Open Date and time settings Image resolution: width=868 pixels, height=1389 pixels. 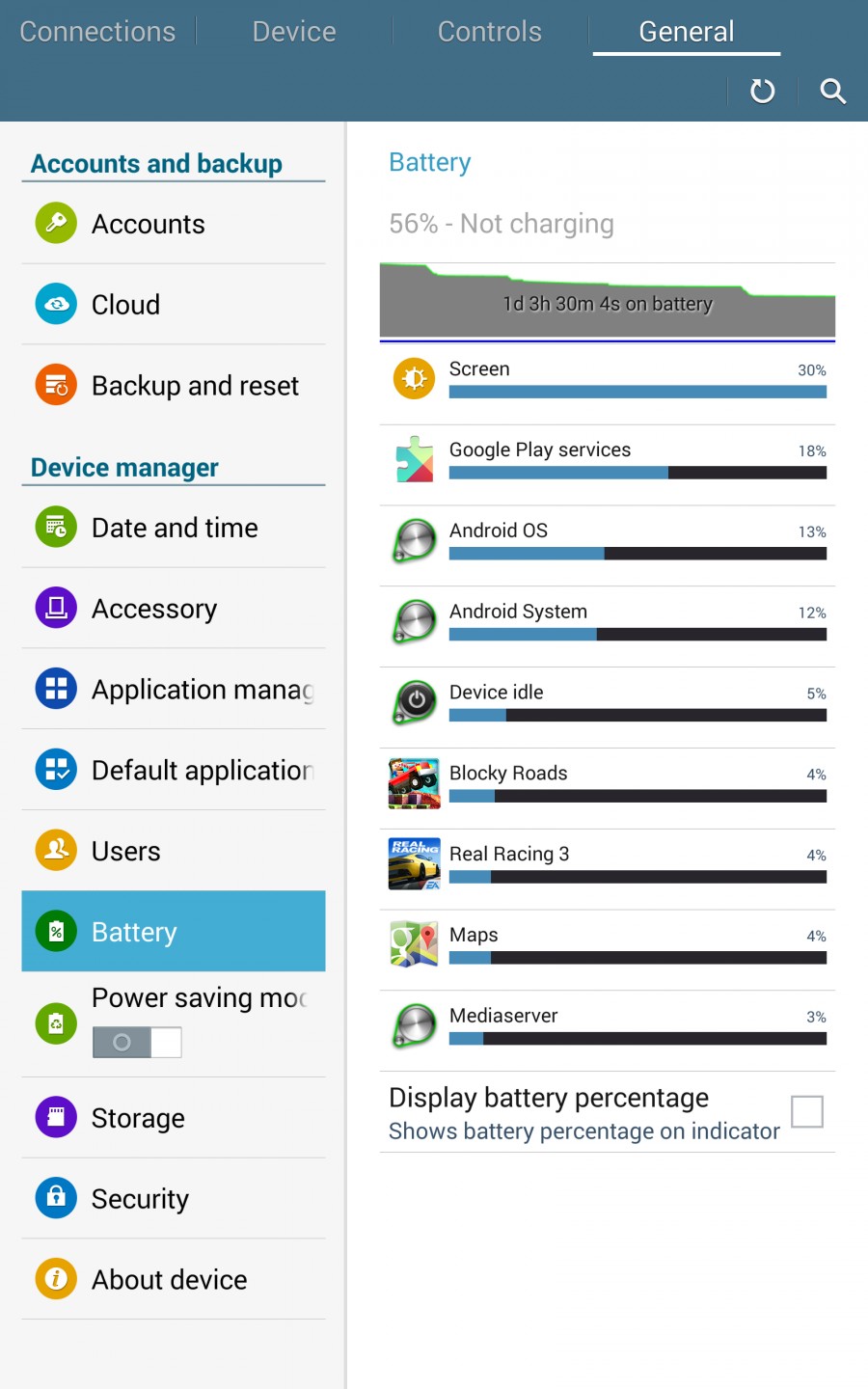tap(174, 528)
